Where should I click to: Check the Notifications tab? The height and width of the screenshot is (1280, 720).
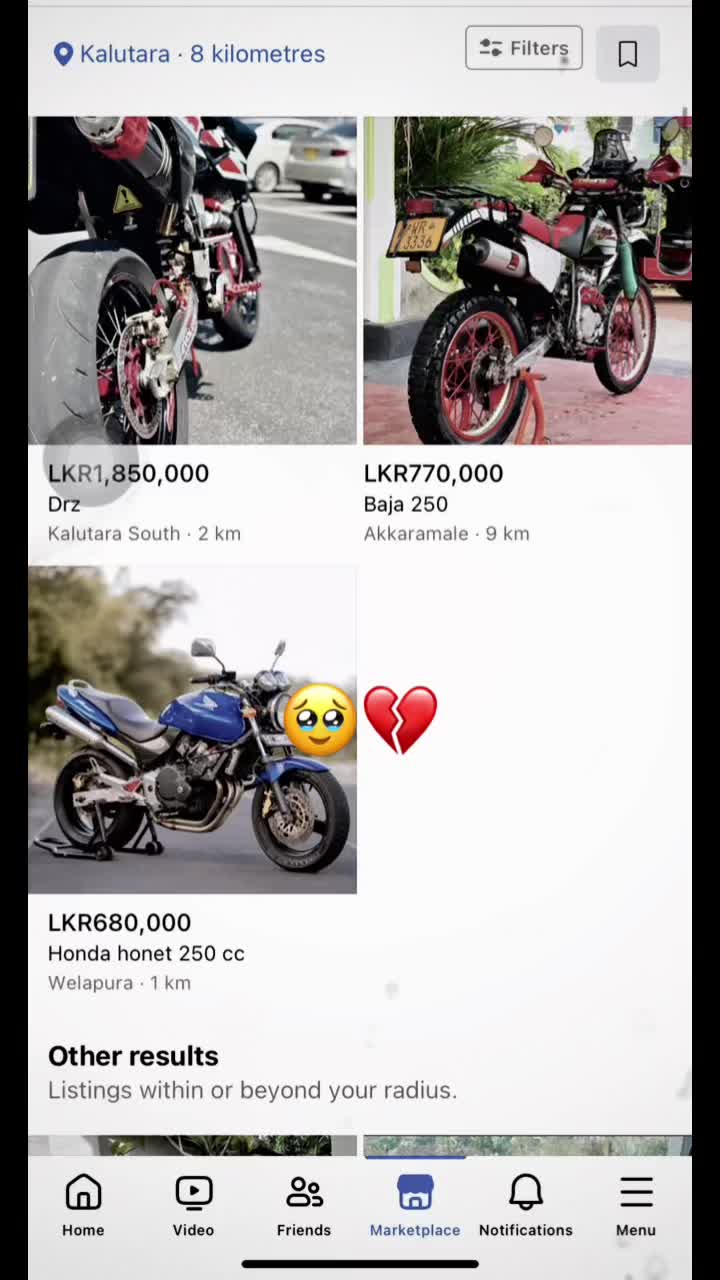(525, 1205)
